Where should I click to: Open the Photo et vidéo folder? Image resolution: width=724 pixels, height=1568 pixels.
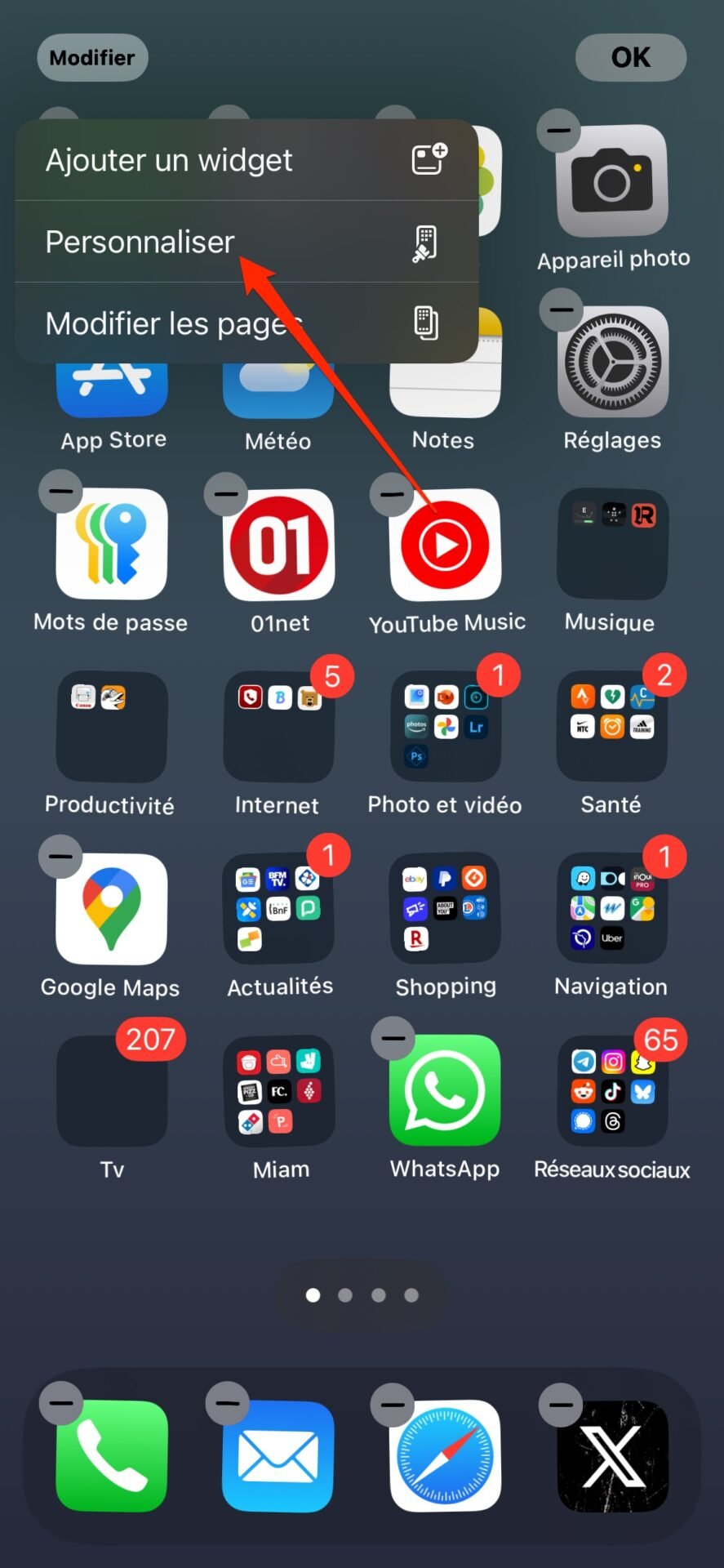(446, 727)
